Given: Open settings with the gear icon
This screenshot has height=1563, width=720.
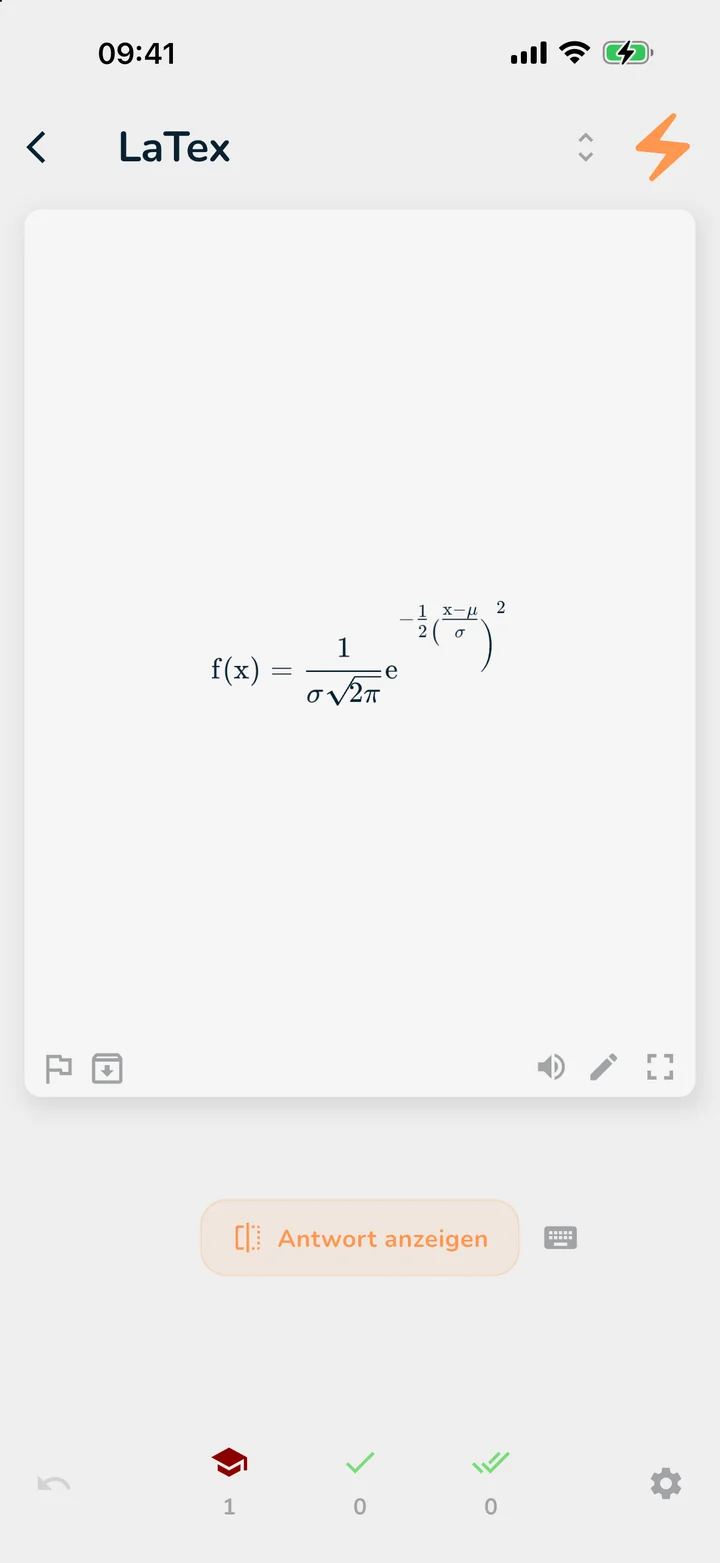Looking at the screenshot, I should coord(666,1484).
